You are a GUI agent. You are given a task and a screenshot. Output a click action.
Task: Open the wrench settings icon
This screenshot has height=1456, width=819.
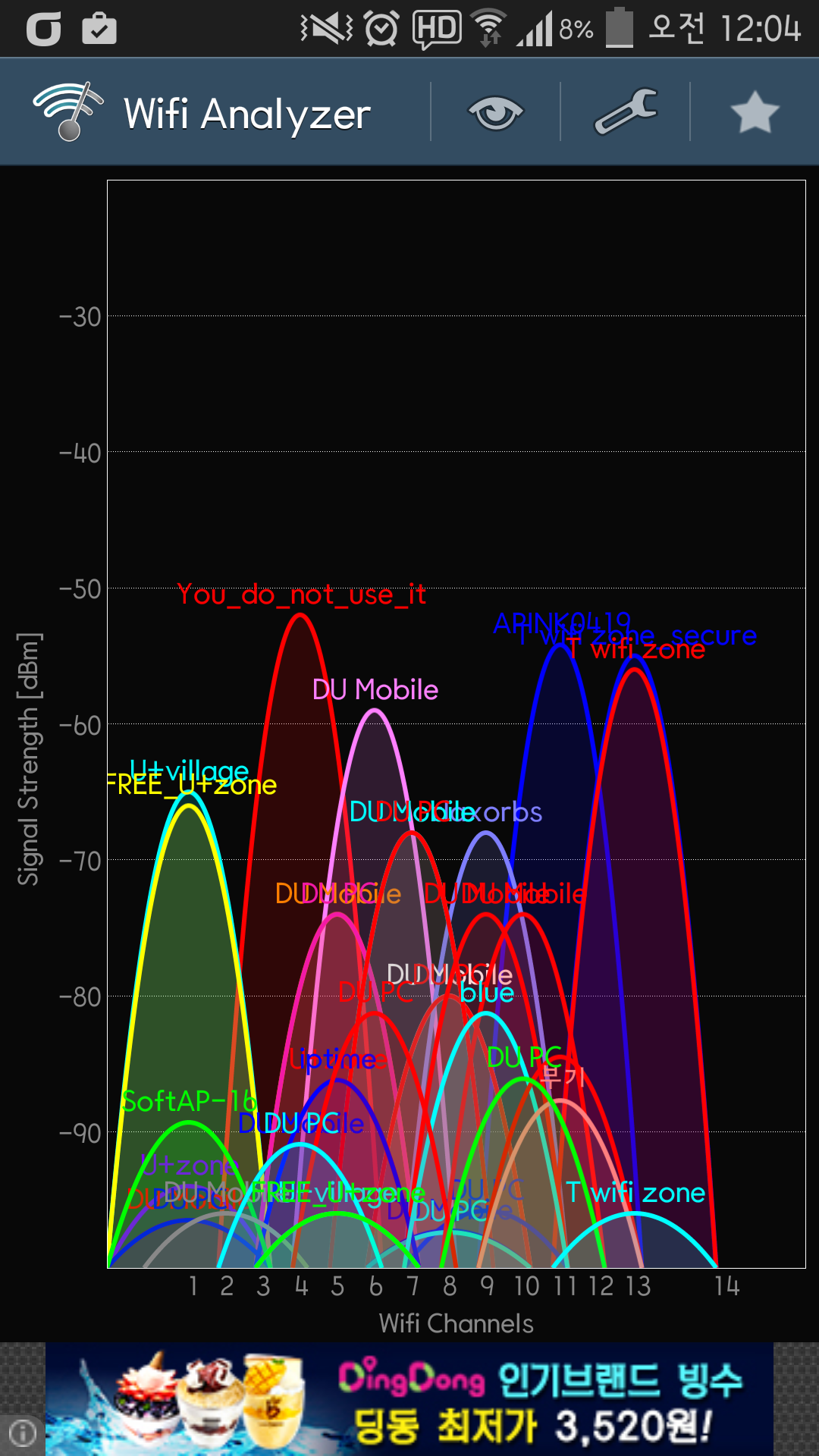point(626,113)
